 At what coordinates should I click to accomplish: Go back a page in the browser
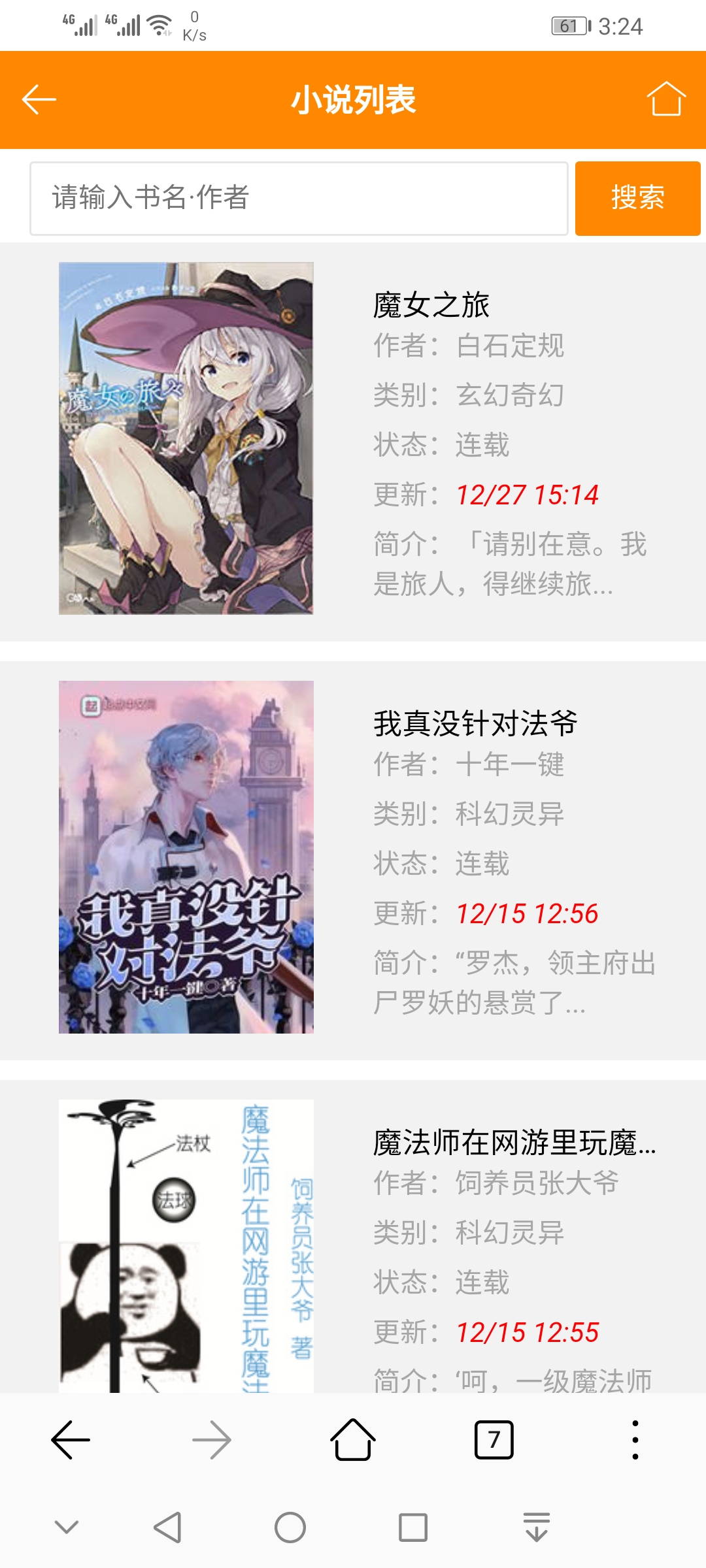point(71,1439)
